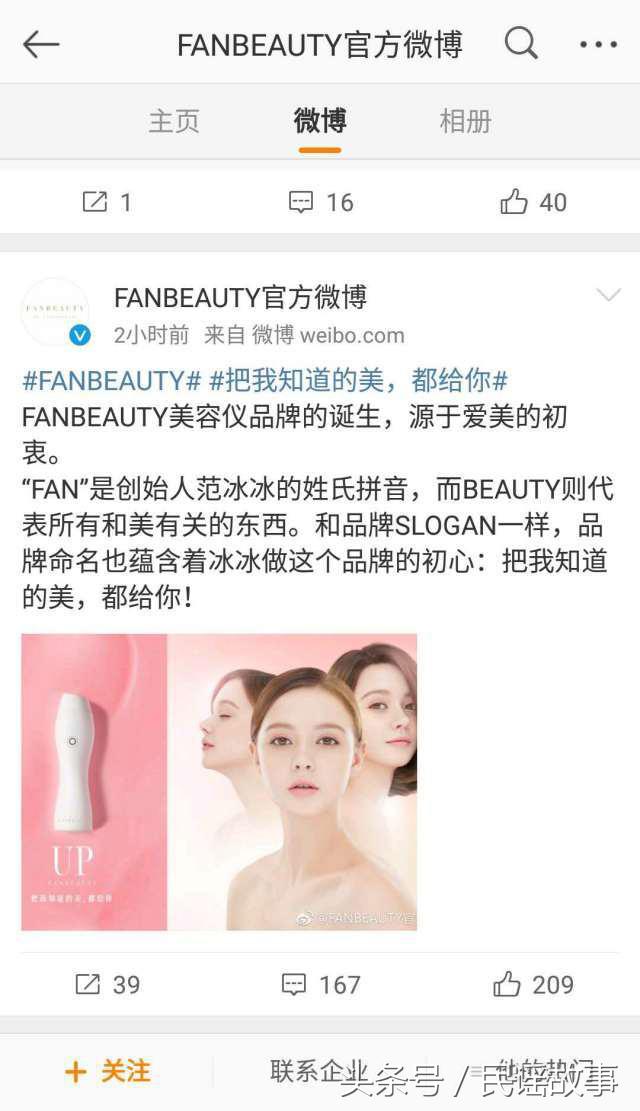Go back using the top arrow
This screenshot has width=640, height=1111.
tap(41, 44)
